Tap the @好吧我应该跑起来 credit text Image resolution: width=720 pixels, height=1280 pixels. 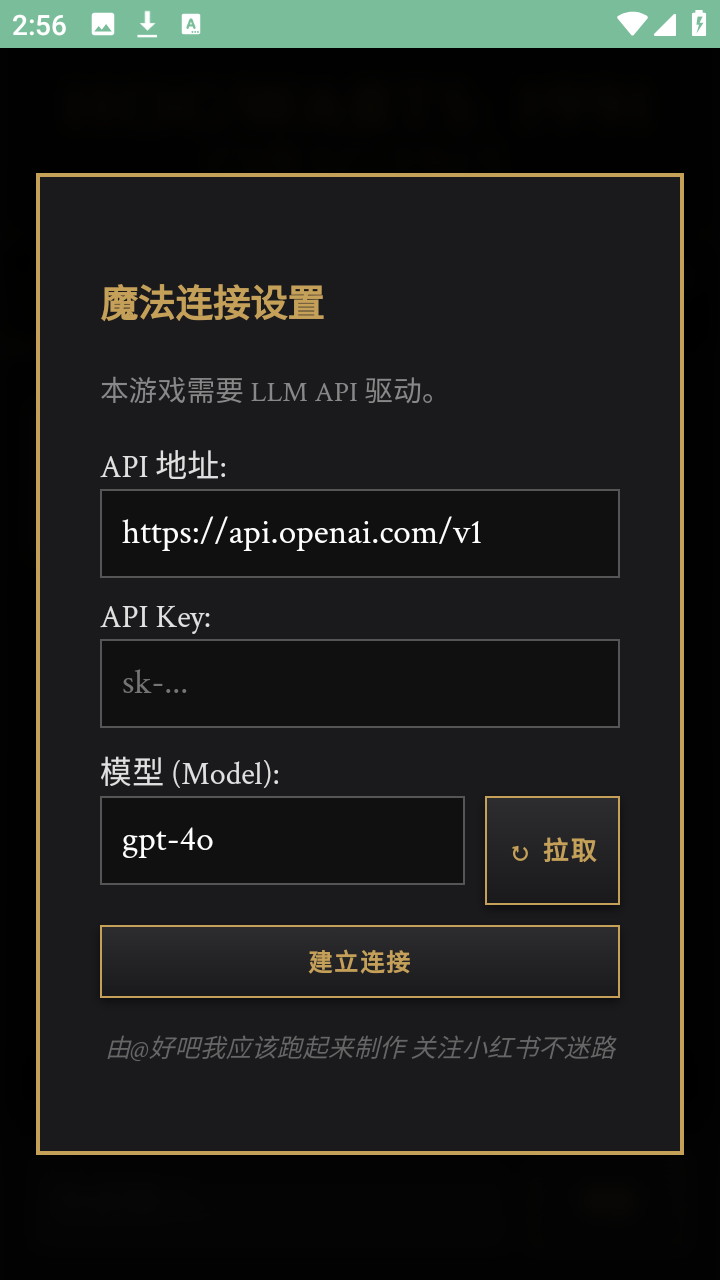click(360, 1048)
